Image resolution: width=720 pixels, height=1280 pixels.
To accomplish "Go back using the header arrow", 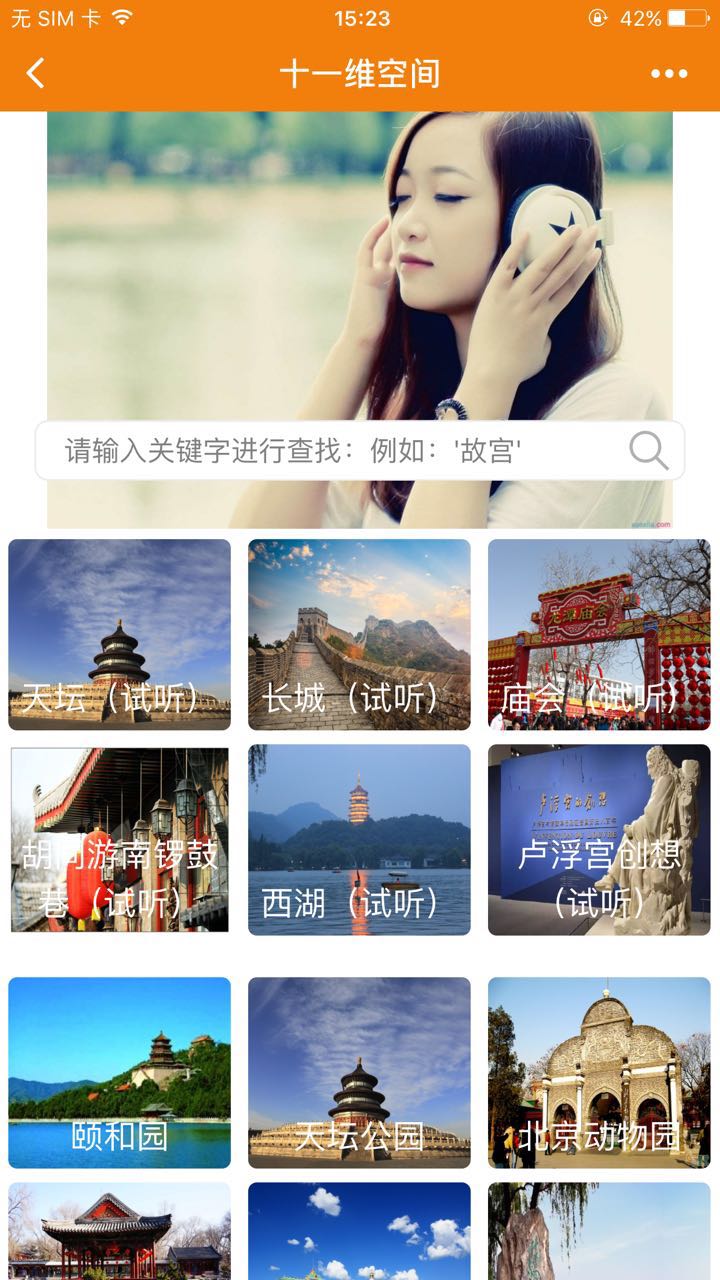I will [36, 73].
